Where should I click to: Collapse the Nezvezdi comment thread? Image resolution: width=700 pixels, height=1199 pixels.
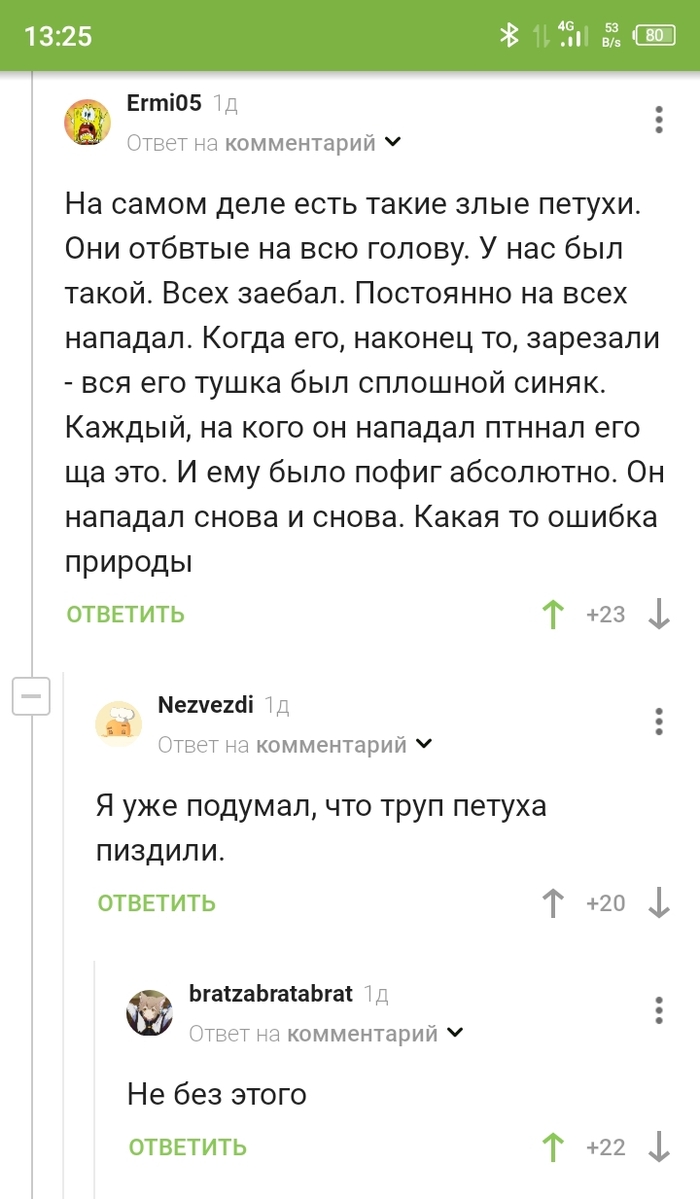click(31, 697)
